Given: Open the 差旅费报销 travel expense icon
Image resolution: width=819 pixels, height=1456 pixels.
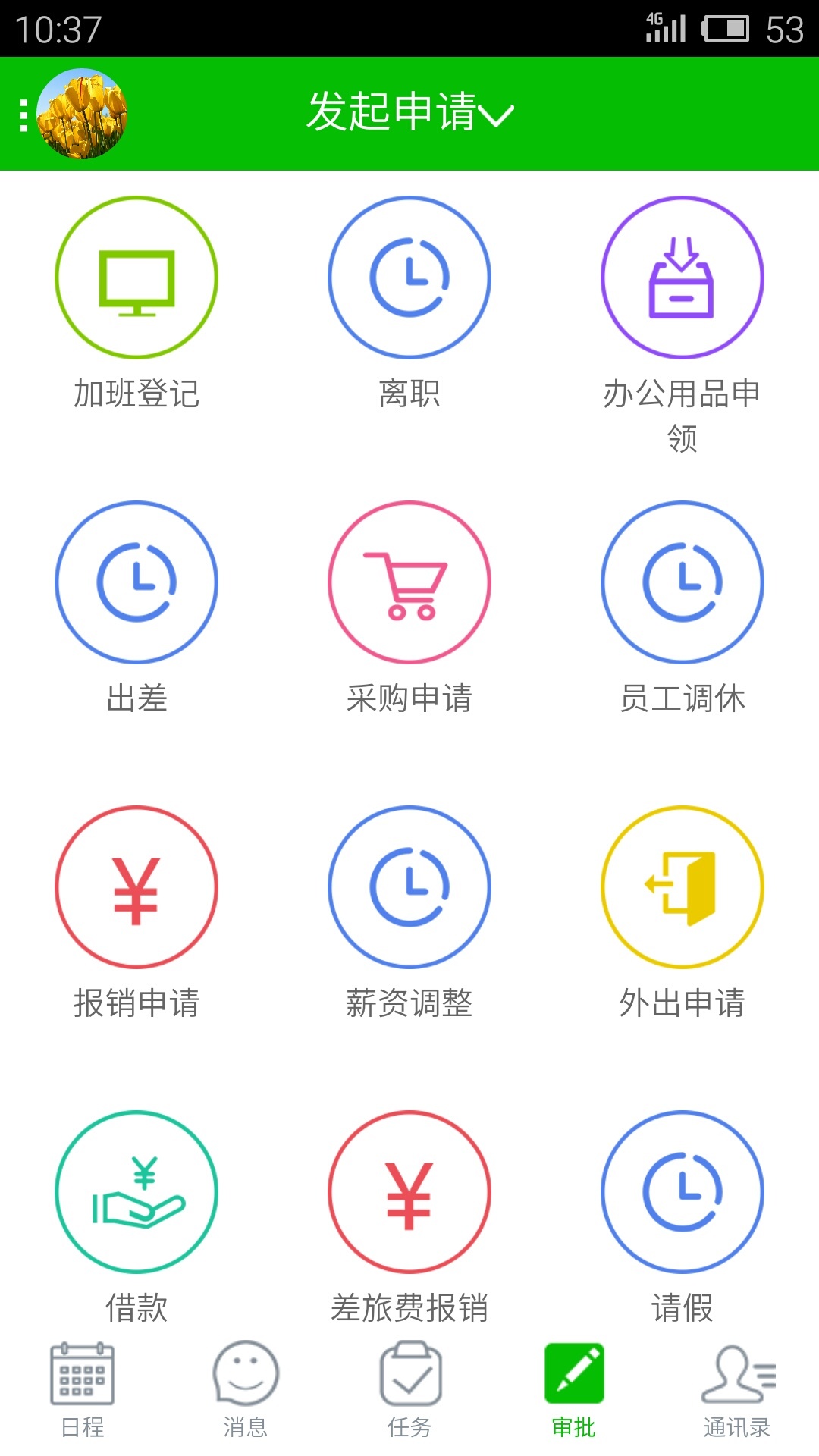Looking at the screenshot, I should 409,1192.
